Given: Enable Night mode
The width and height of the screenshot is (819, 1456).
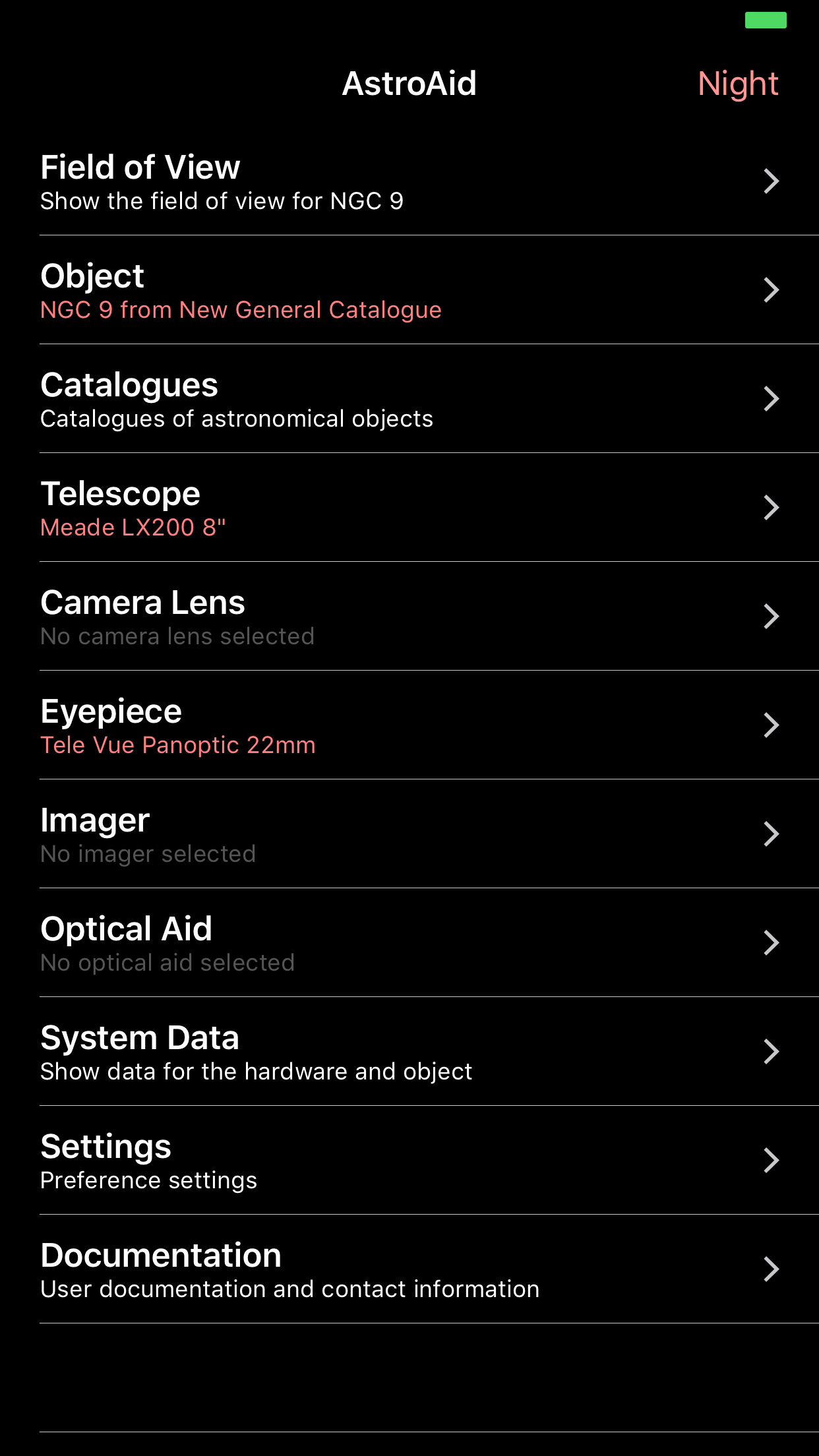Looking at the screenshot, I should (739, 84).
